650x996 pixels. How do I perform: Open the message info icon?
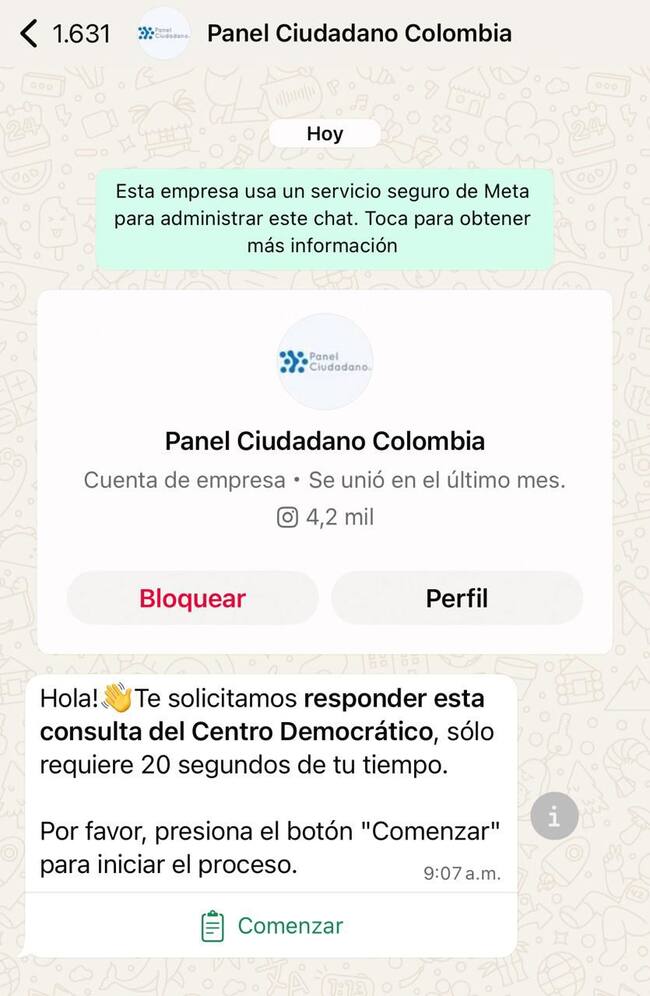pyautogui.click(x=555, y=818)
